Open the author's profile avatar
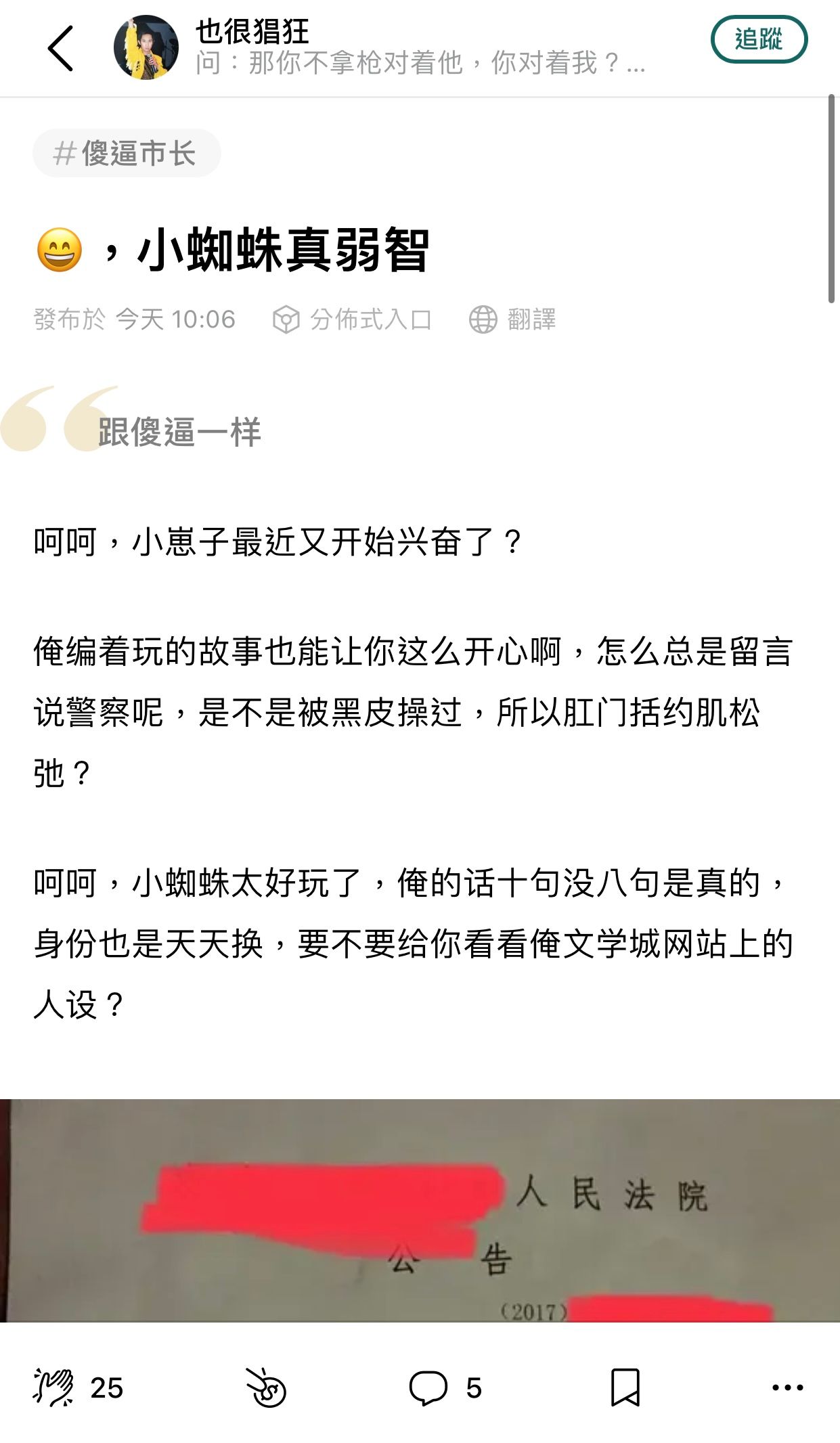 [x=146, y=47]
